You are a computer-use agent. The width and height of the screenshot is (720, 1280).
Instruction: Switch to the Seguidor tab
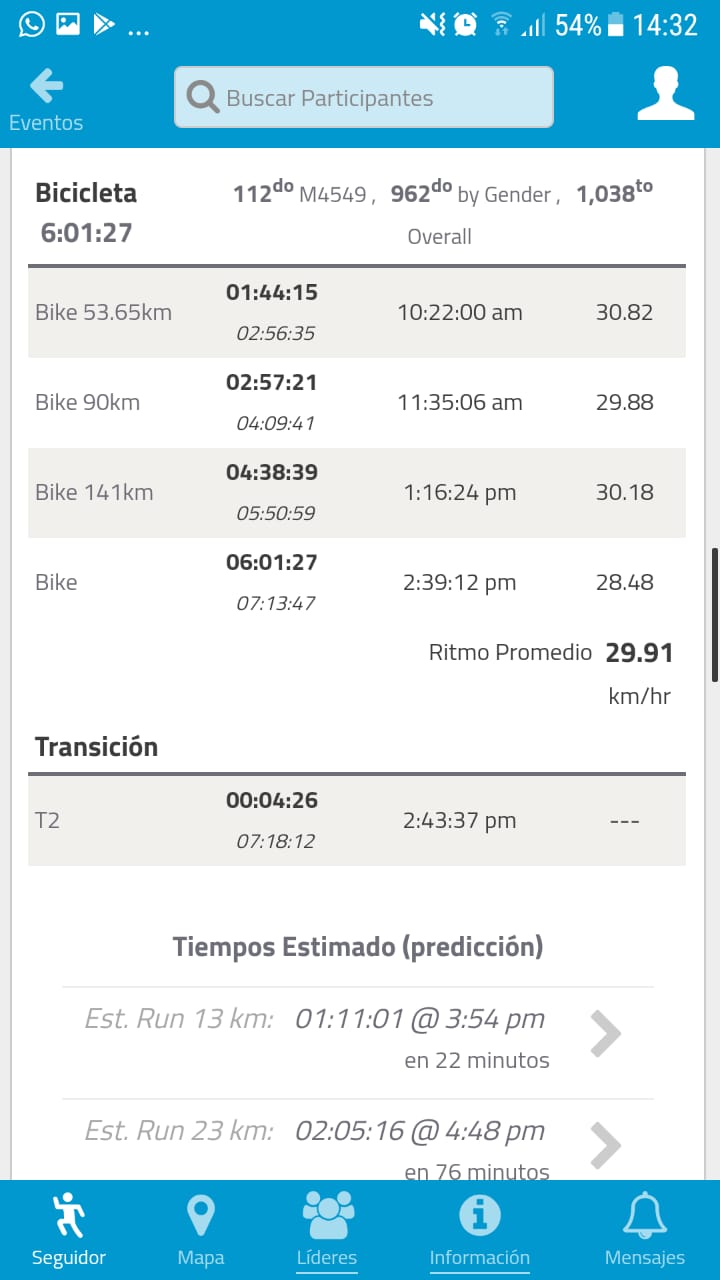click(x=68, y=1230)
